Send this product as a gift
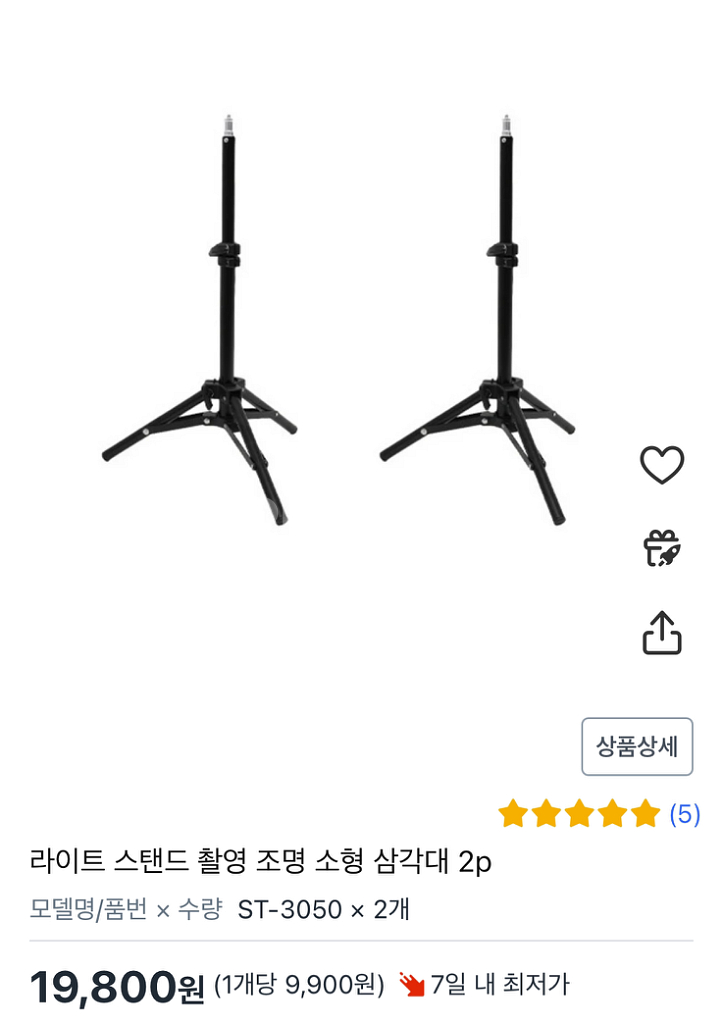The width and height of the screenshot is (723, 1024). (662, 549)
